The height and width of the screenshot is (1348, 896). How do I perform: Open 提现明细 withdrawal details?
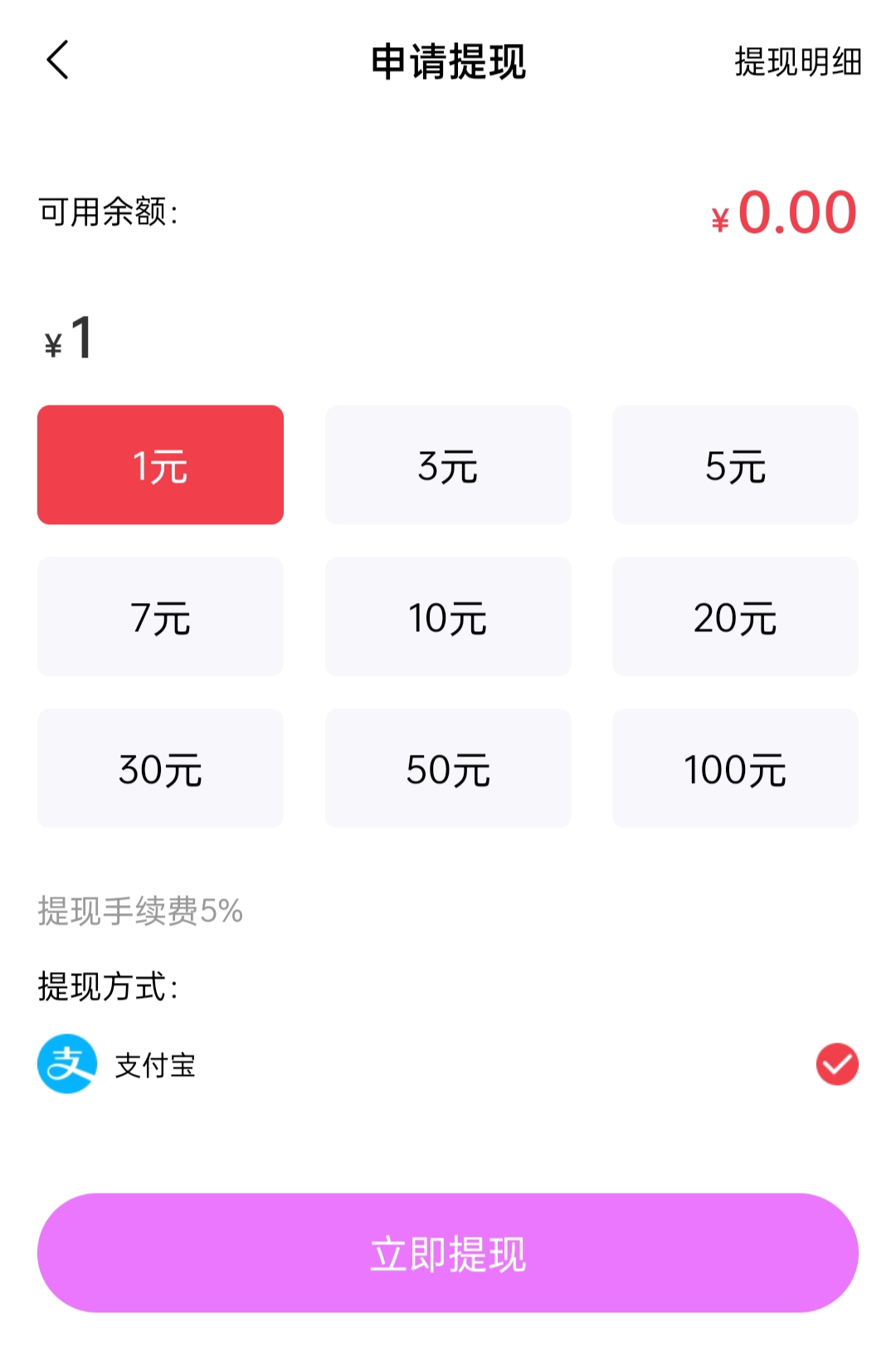coord(796,62)
